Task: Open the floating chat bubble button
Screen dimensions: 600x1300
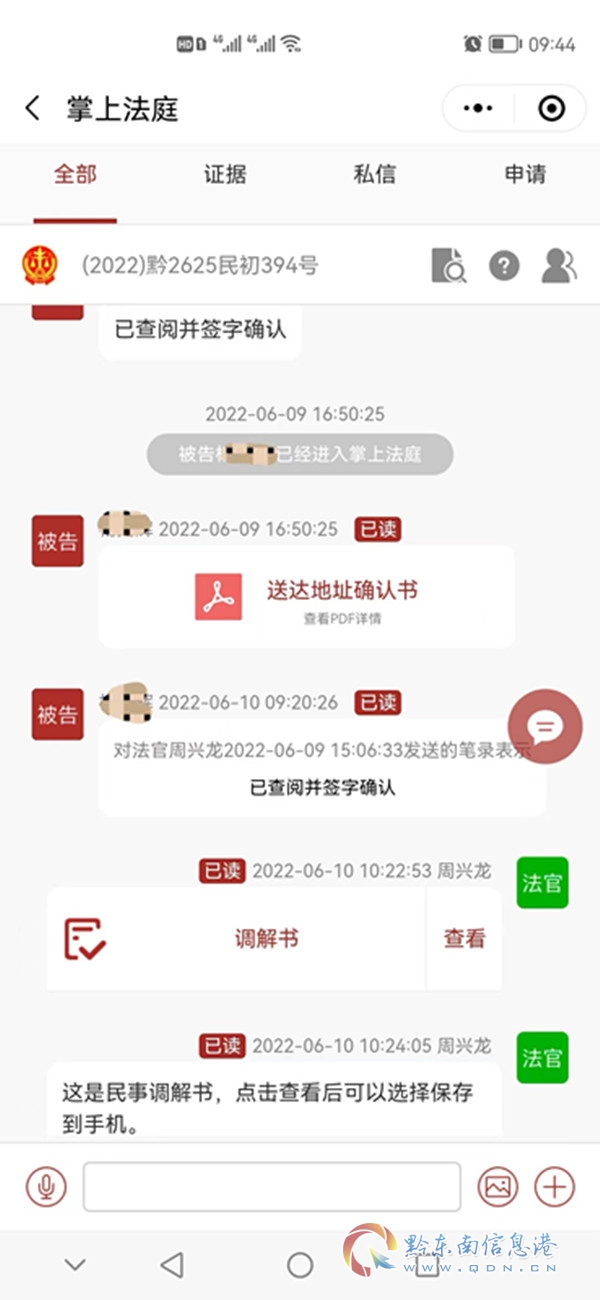Action: pos(545,727)
